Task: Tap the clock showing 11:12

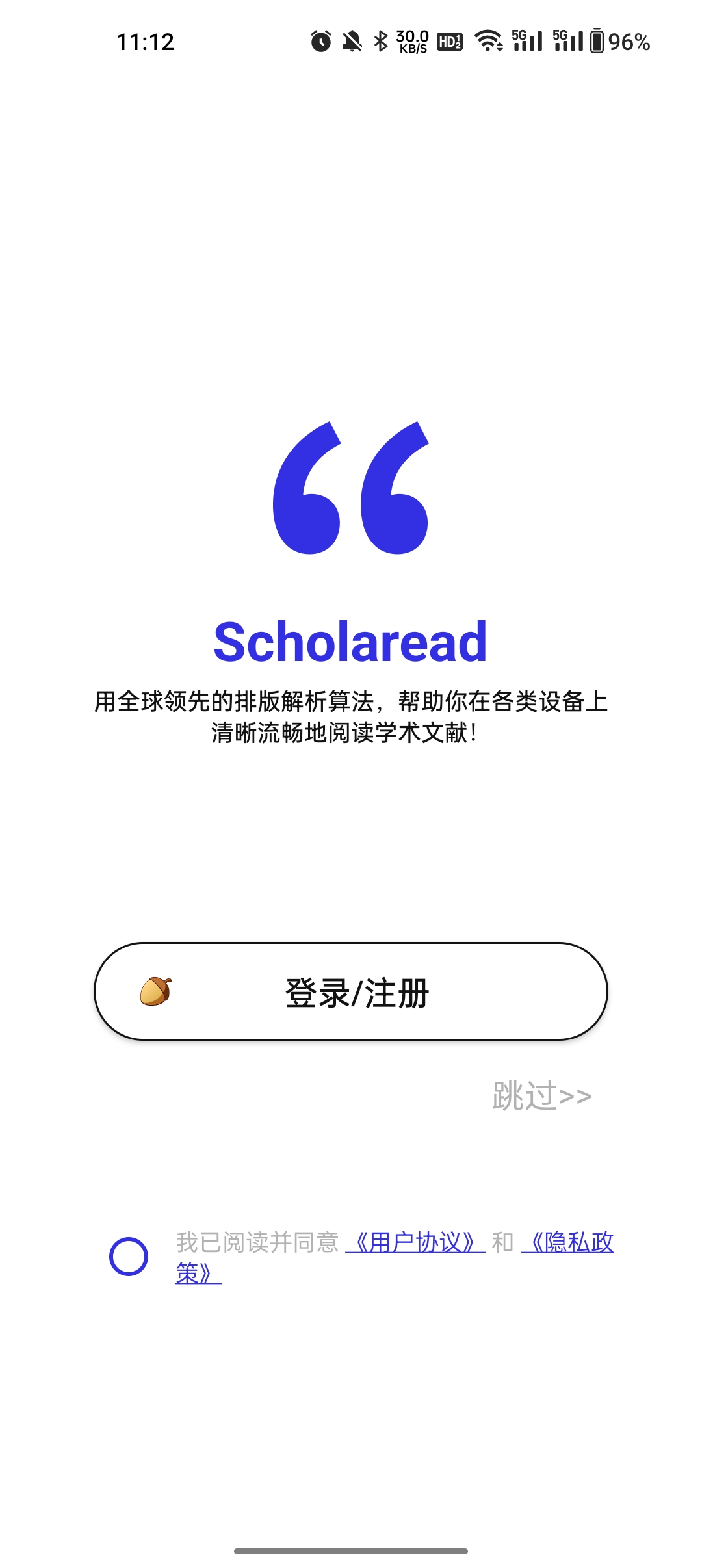Action: 144,41
